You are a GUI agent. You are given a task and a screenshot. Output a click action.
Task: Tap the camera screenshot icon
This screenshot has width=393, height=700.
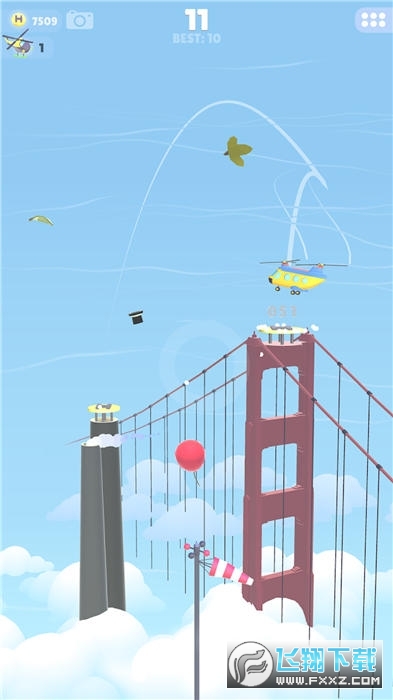[80, 20]
